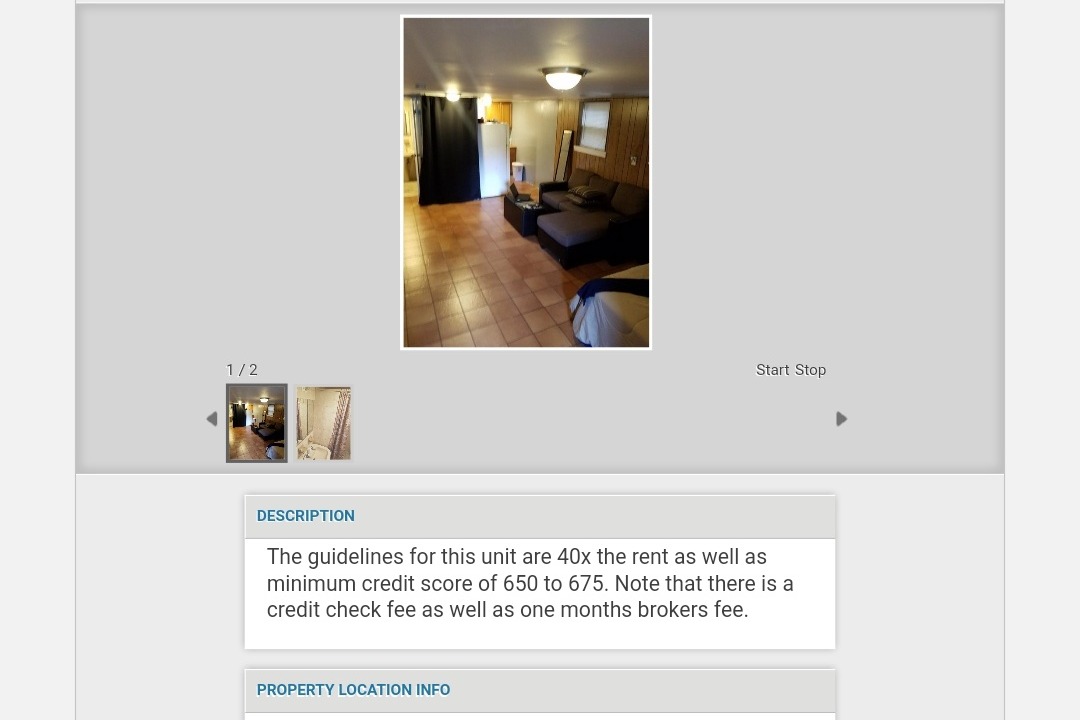Open the large apartment photo
The height and width of the screenshot is (720, 1080).
(526, 182)
